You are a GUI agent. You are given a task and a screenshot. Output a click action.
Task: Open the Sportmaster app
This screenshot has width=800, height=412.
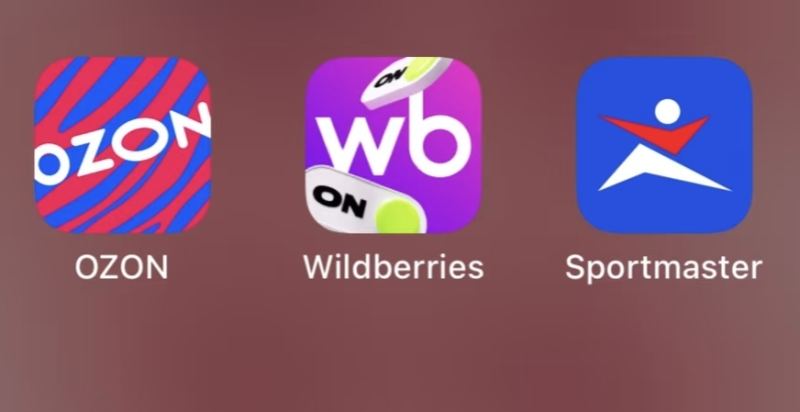pos(664,145)
